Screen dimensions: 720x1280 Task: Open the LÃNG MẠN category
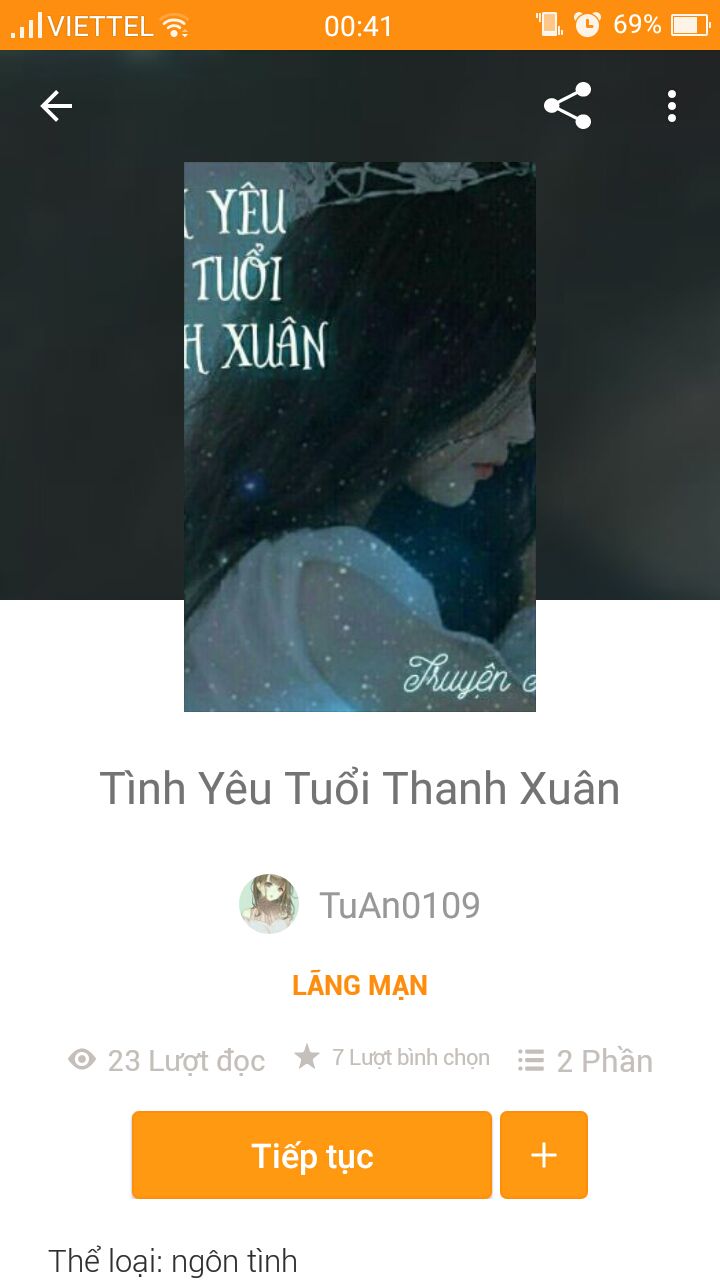[x=360, y=985]
